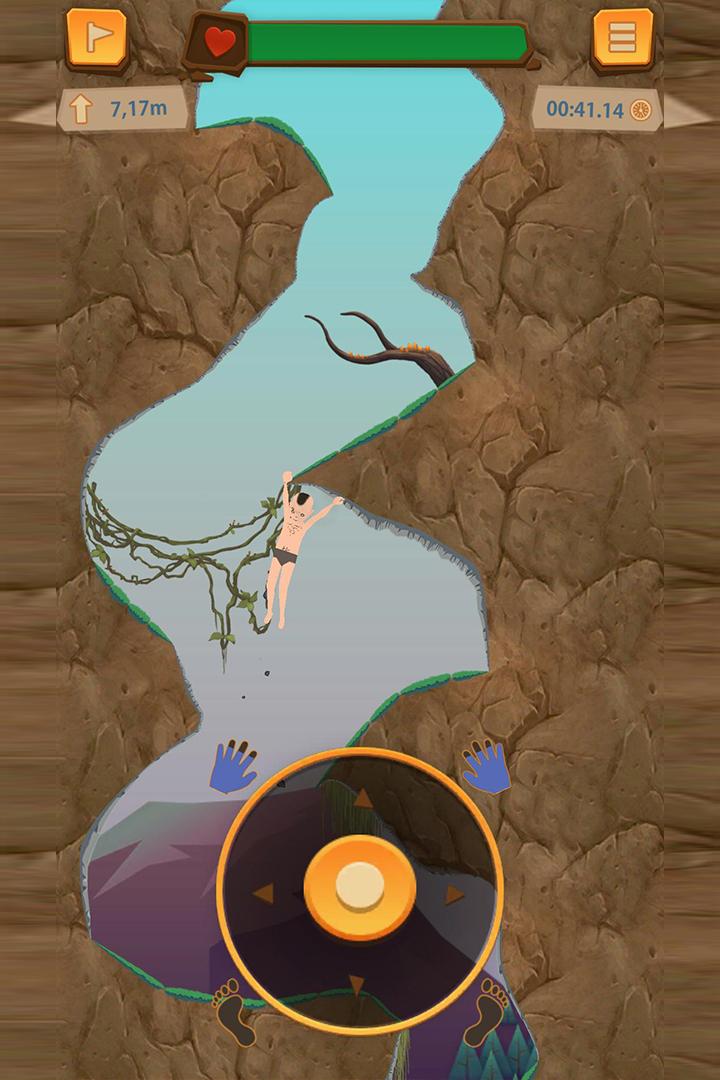Image resolution: width=720 pixels, height=1080 pixels.
Task: Tap the joystick's down arrow
Action: click(x=357, y=984)
